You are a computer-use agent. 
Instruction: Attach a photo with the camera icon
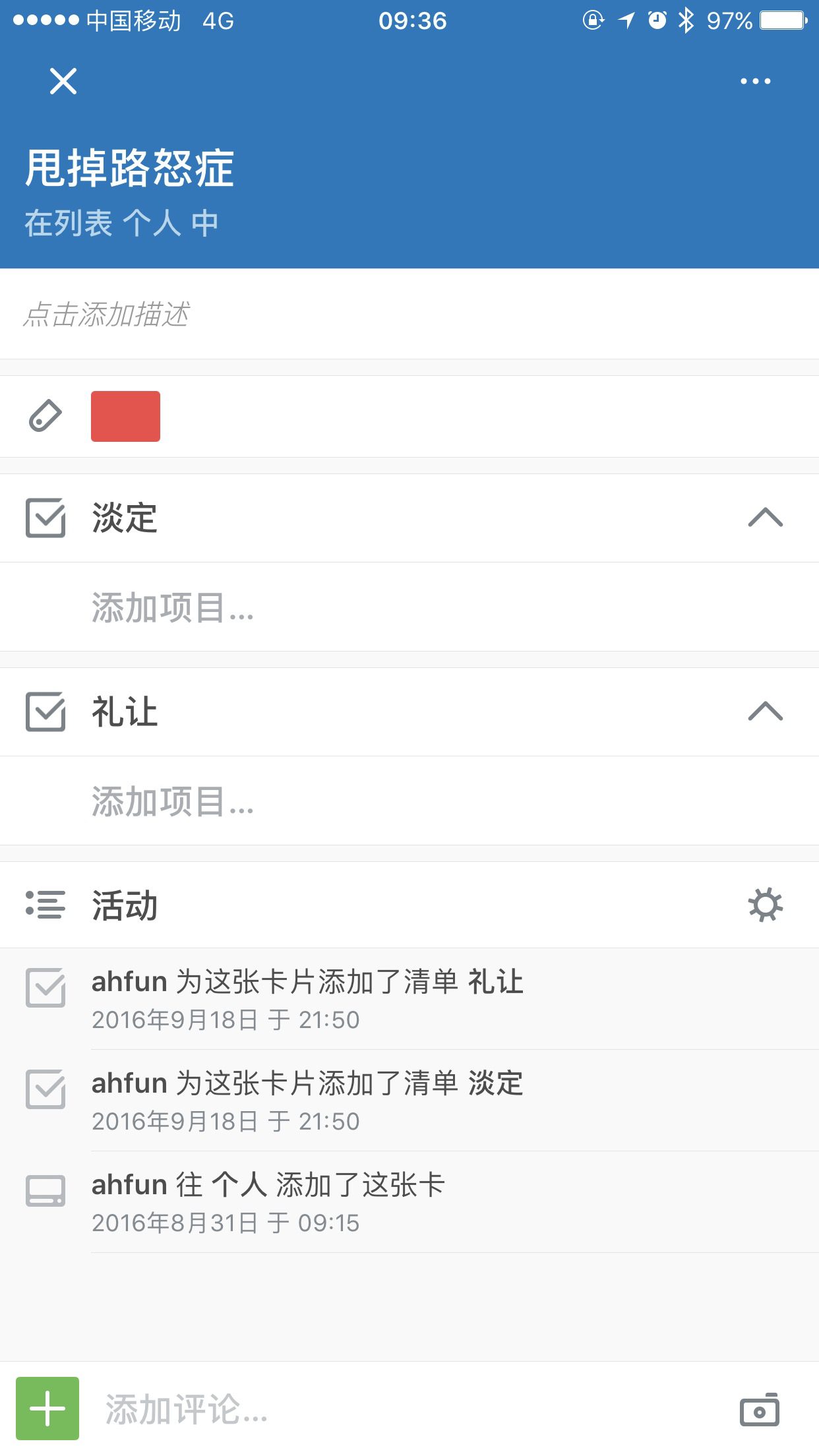point(759,1409)
